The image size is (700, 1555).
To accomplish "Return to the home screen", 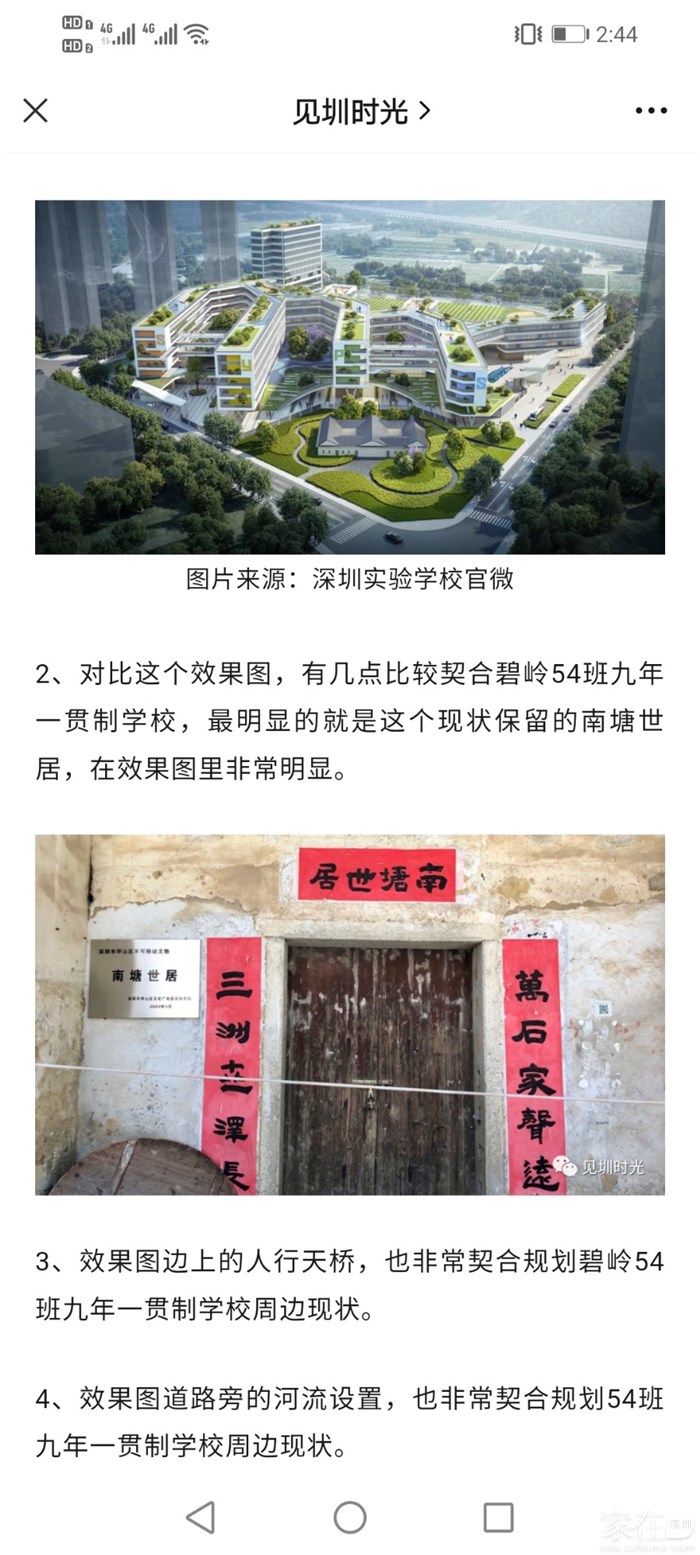I will point(350,1517).
